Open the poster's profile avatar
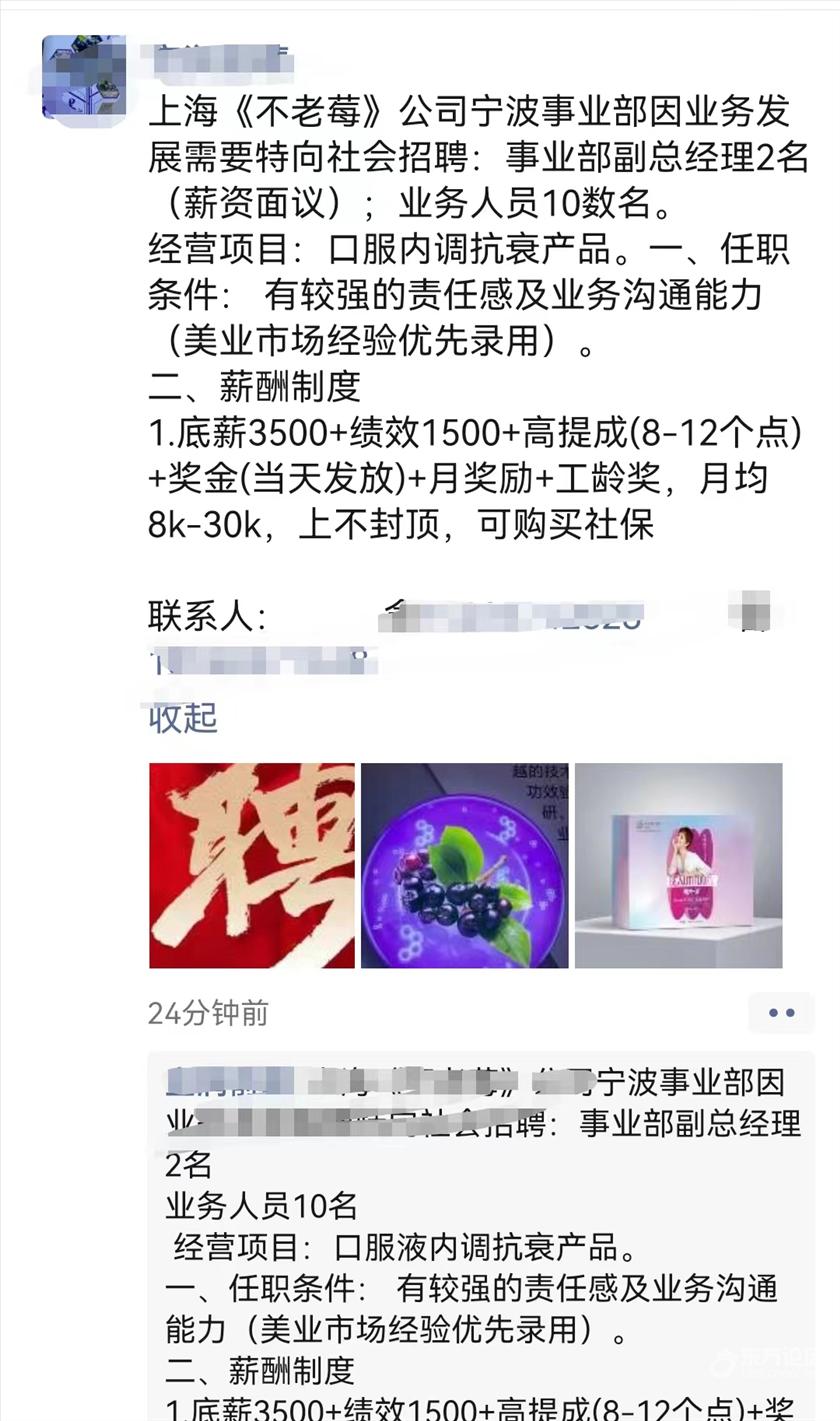This screenshot has width=840, height=1421. pyautogui.click(x=84, y=77)
